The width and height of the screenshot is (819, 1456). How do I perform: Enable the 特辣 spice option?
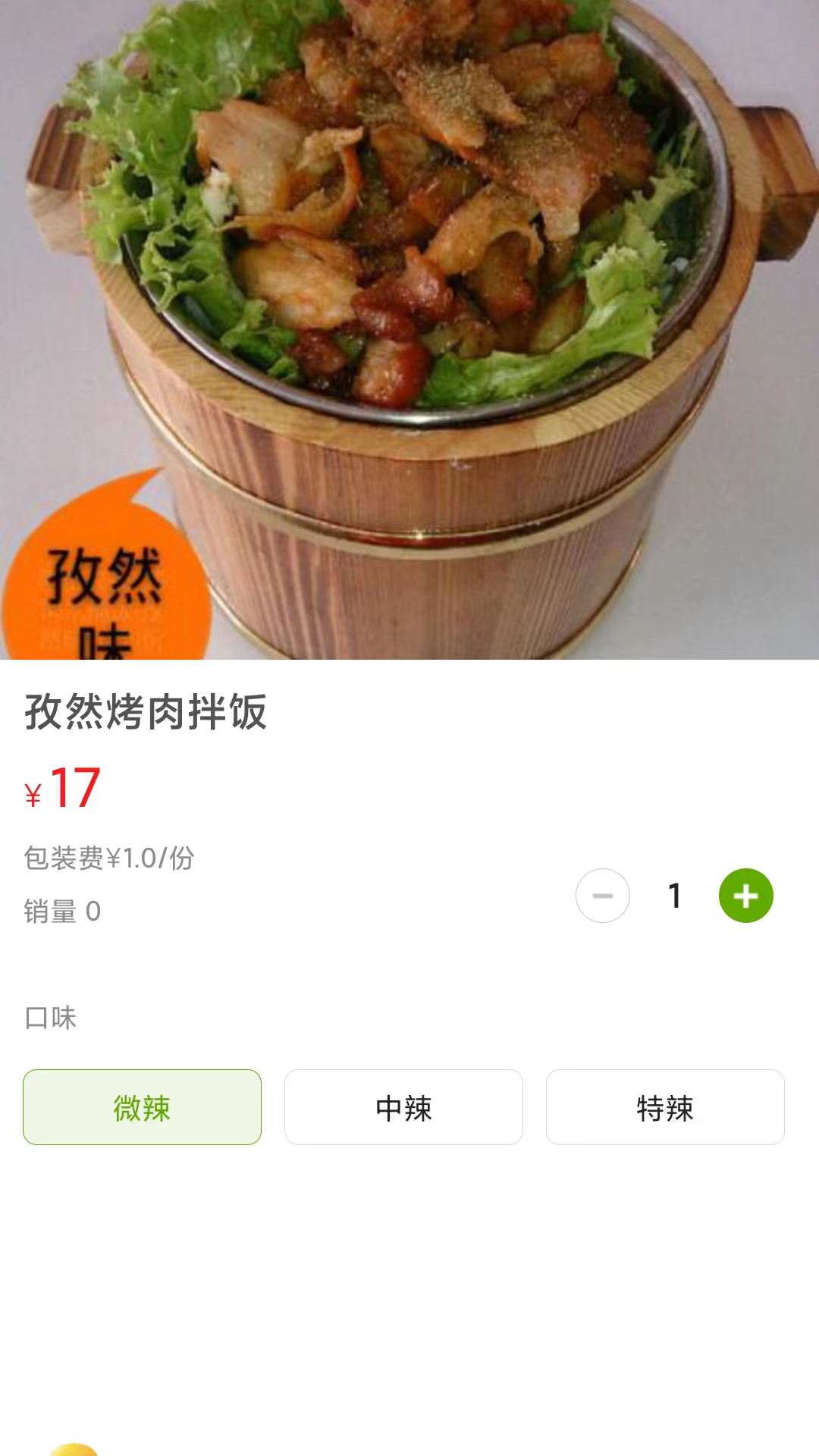point(665,1109)
